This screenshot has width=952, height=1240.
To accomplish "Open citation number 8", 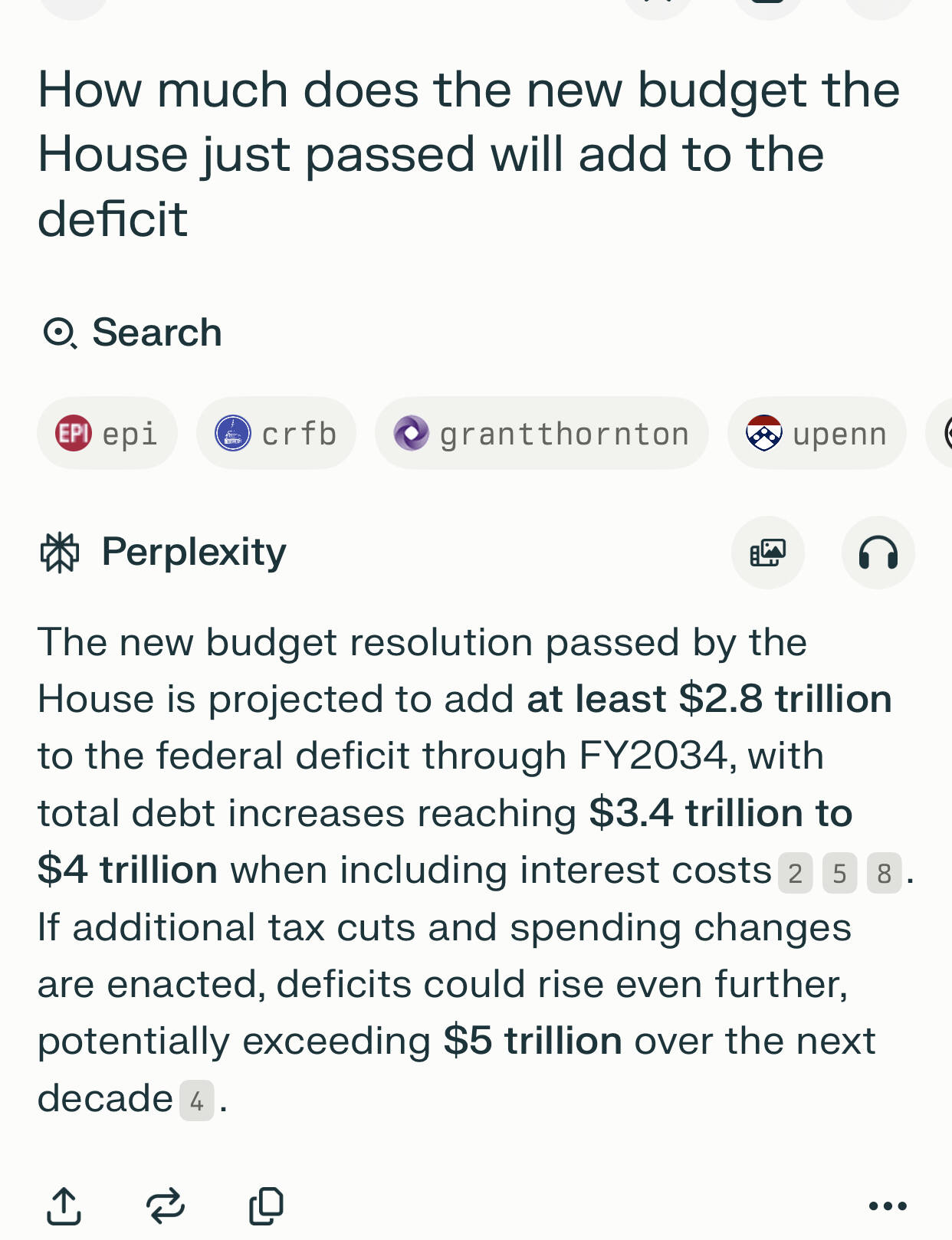I will [x=884, y=873].
